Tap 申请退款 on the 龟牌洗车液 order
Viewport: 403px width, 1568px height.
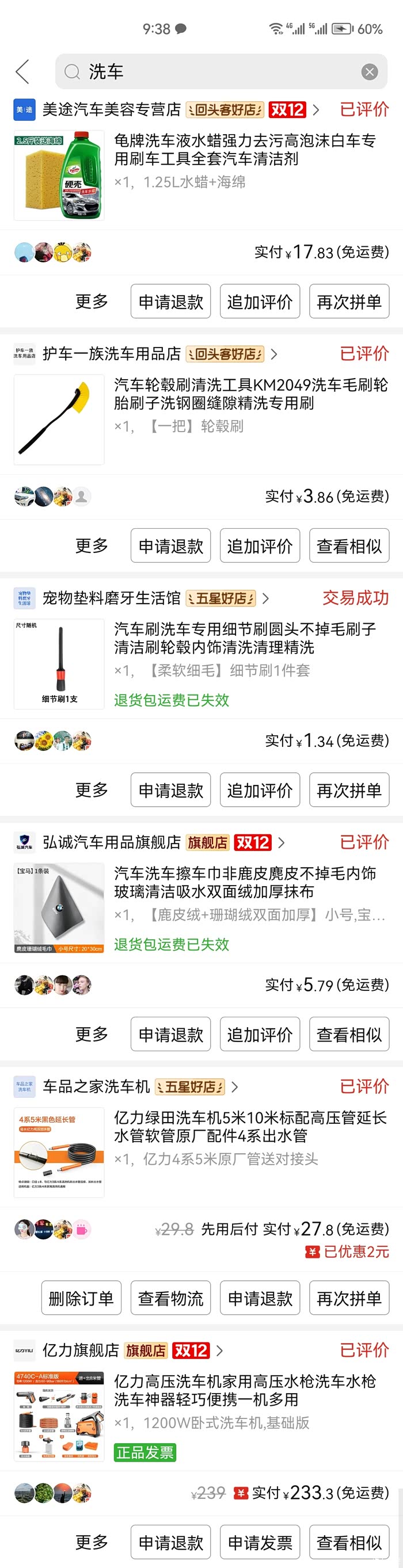170,302
